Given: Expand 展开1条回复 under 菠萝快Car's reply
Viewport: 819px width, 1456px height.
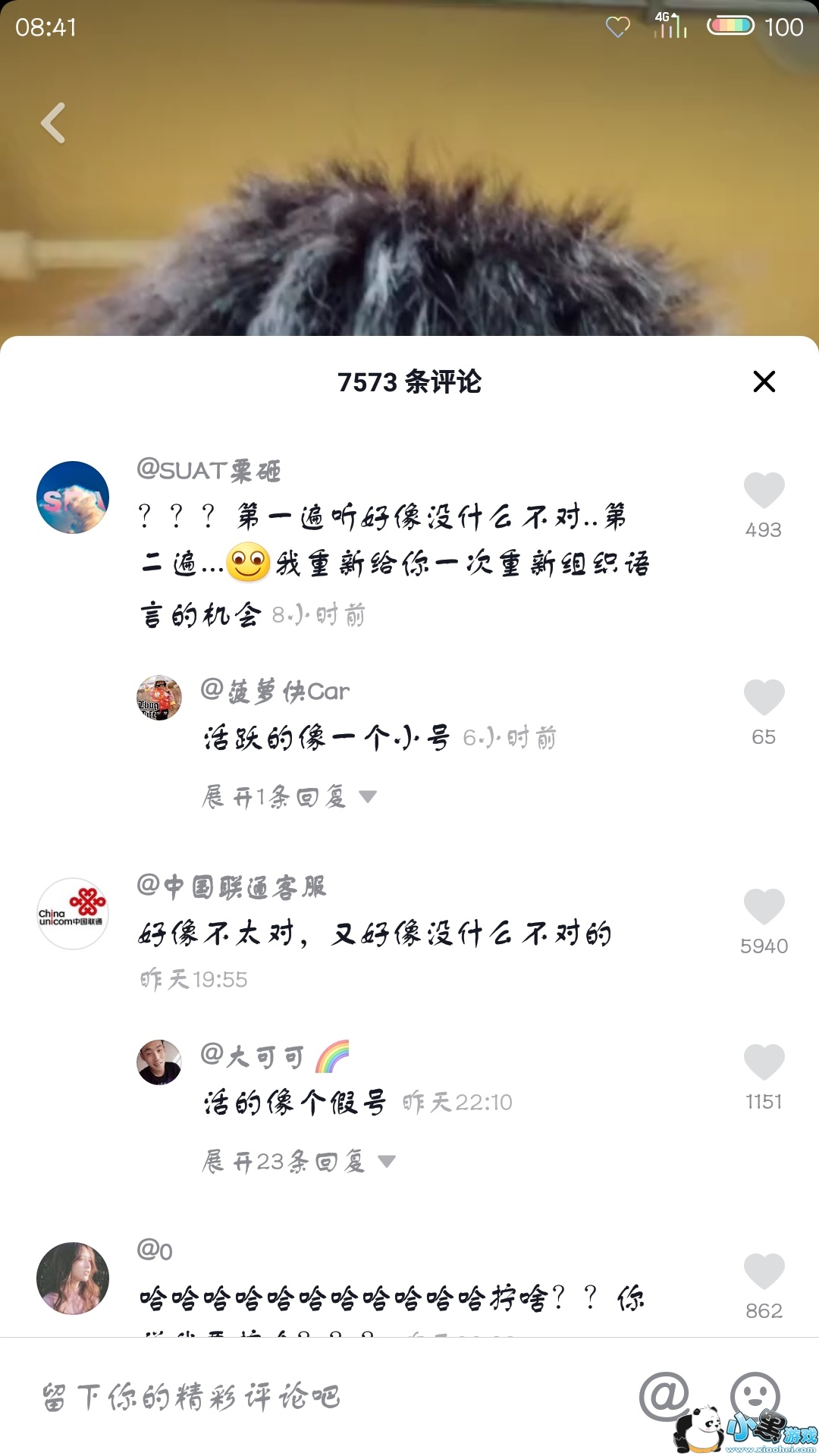Looking at the screenshot, I should (x=288, y=797).
